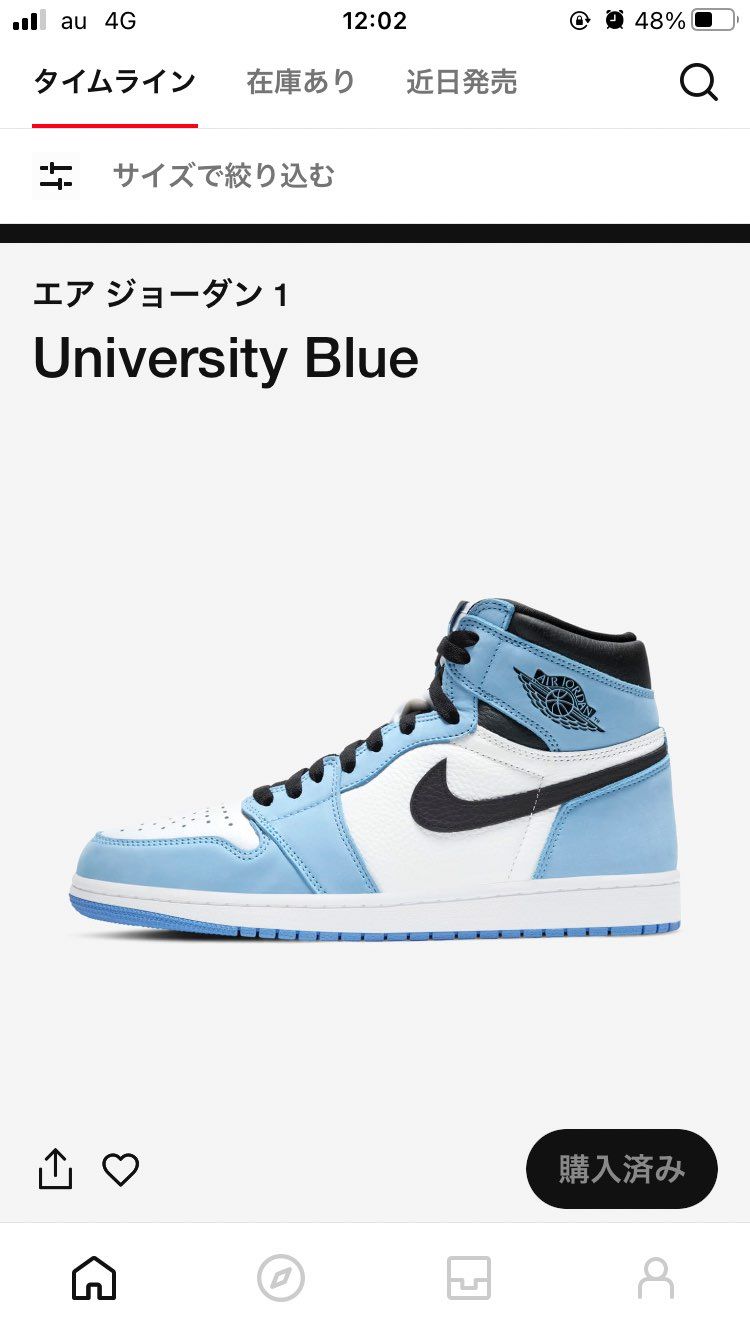
Task: Switch to the 在庫あり tab
Action: [x=301, y=82]
